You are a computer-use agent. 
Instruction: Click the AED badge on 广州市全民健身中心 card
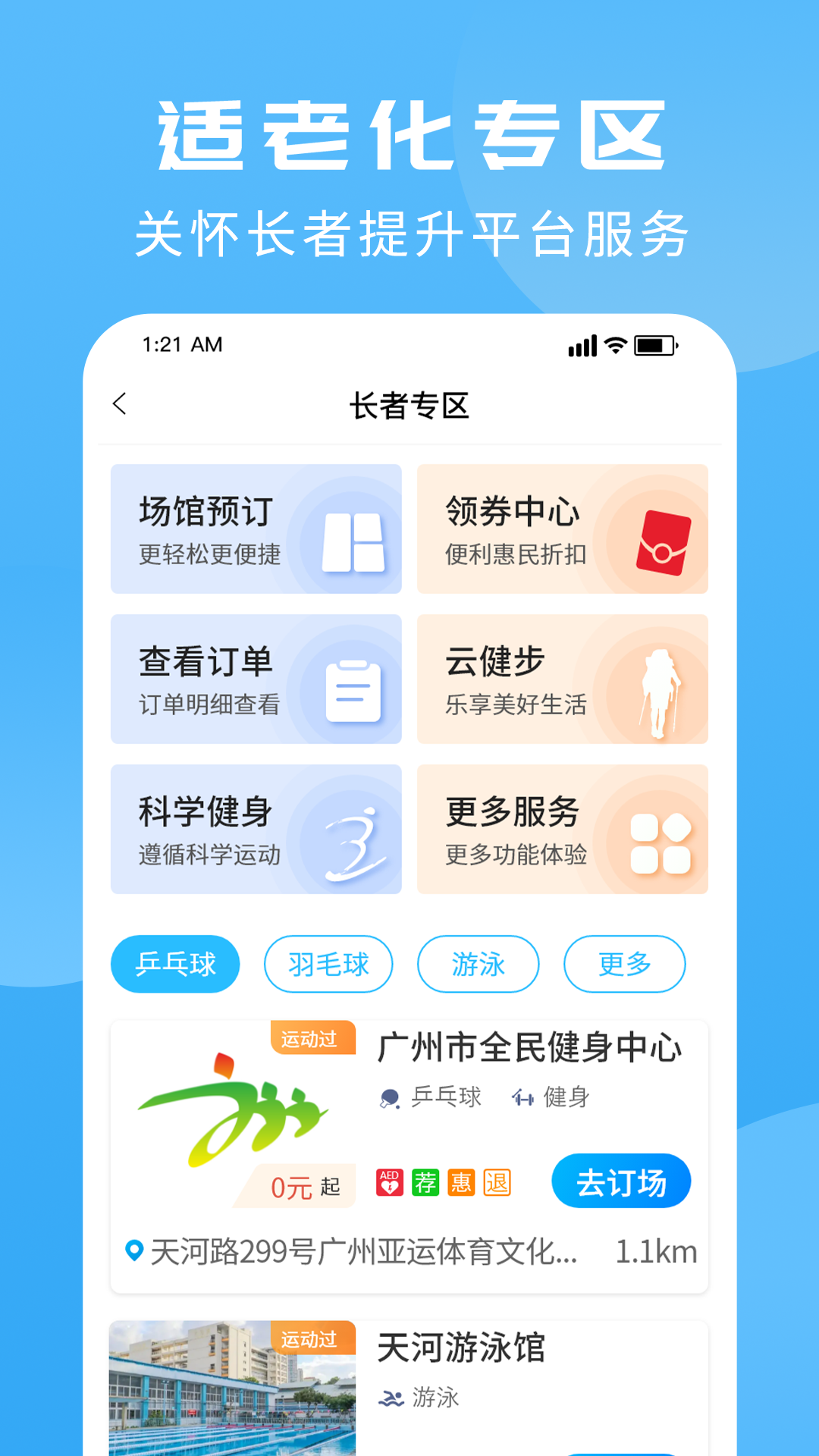[x=389, y=1180]
